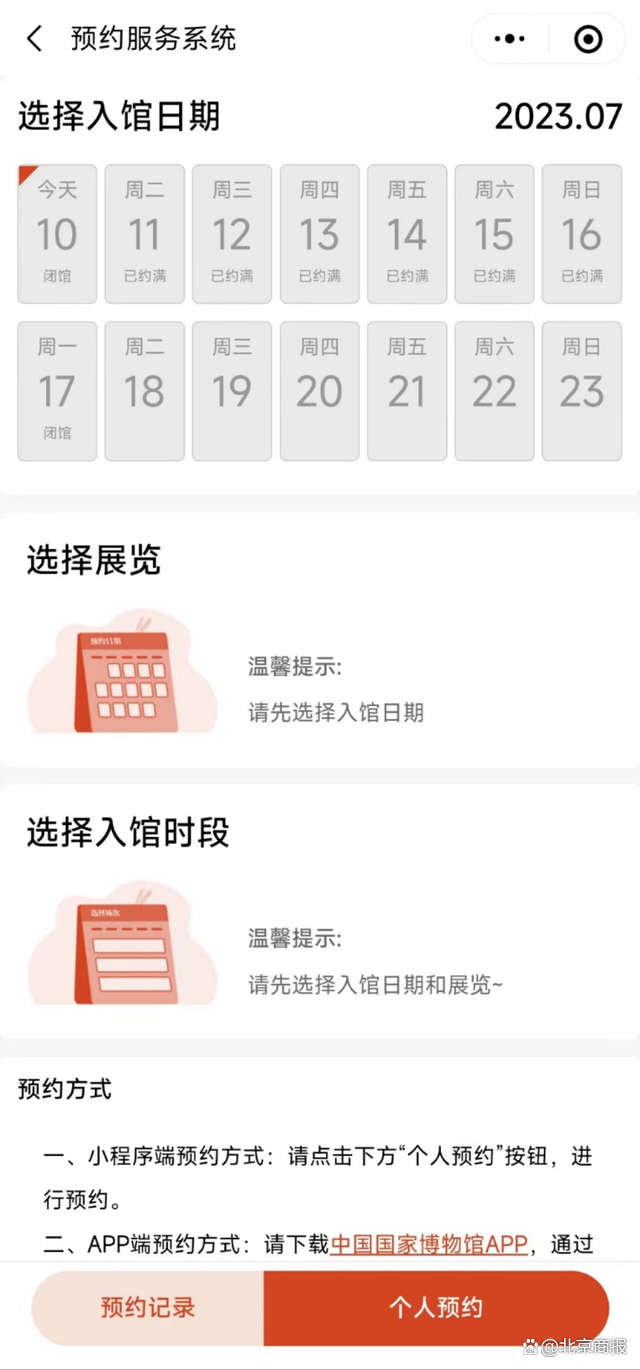Close the mini program via circle icon
The height and width of the screenshot is (1370, 640).
click(x=588, y=39)
